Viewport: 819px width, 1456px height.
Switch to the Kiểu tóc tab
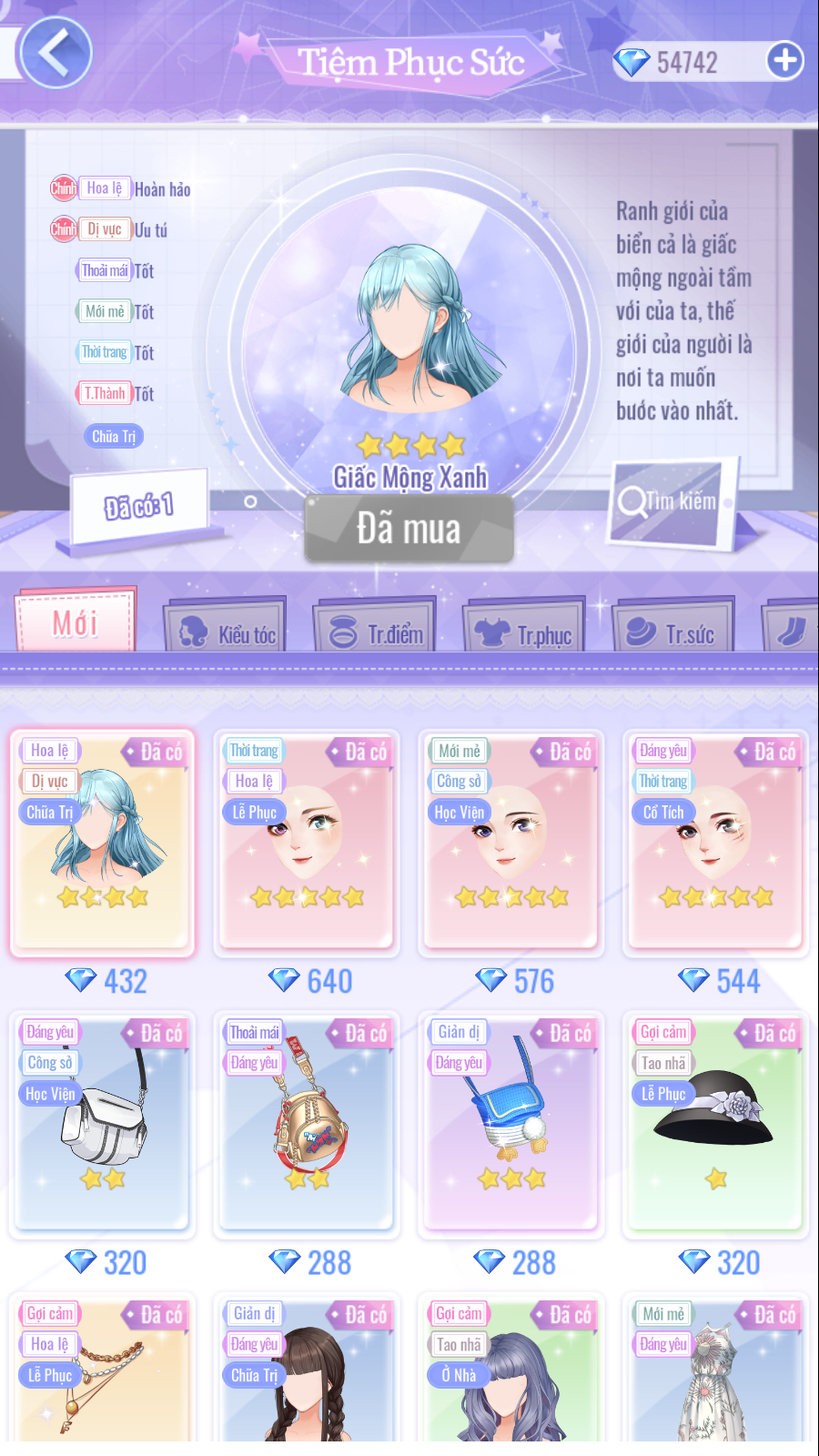click(227, 630)
